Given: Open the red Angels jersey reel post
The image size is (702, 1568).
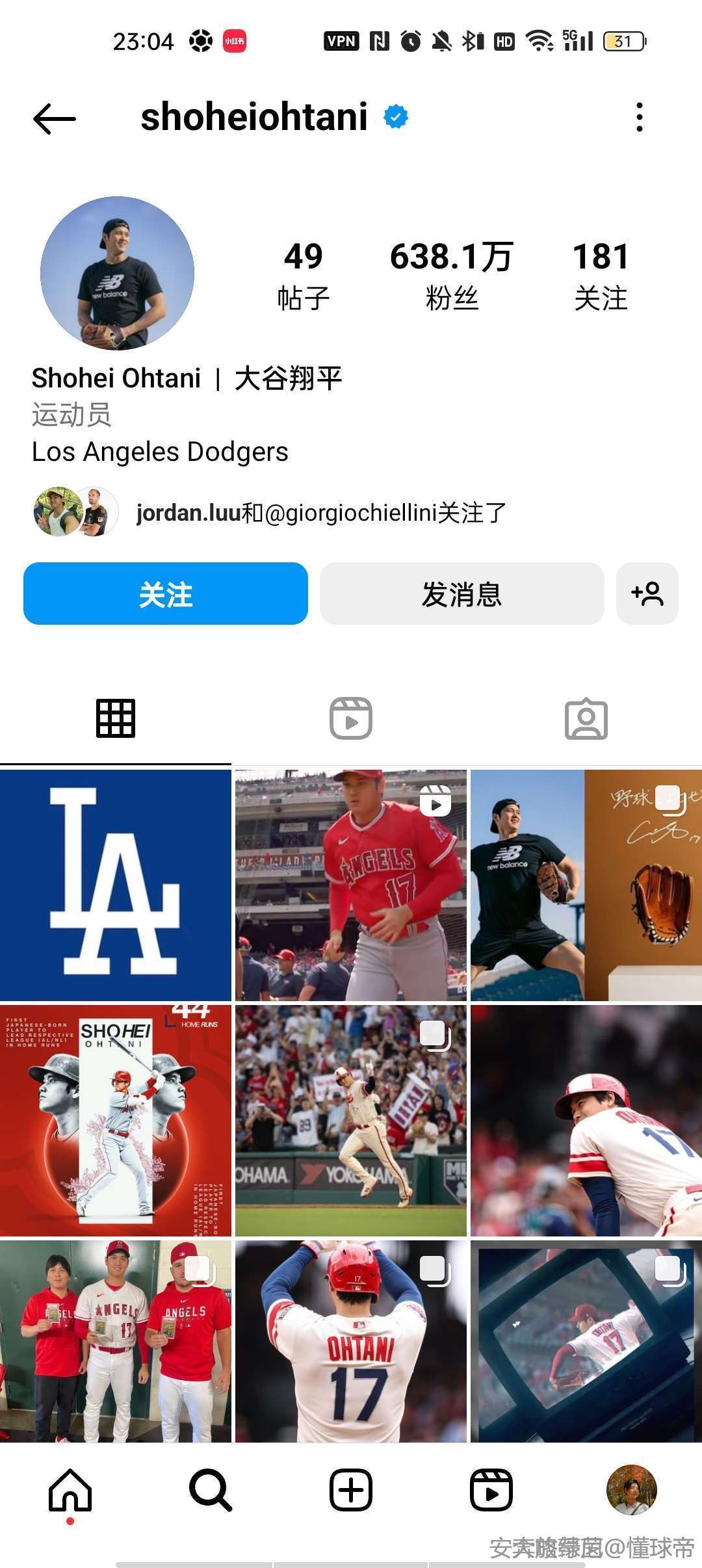Looking at the screenshot, I should [x=351, y=885].
